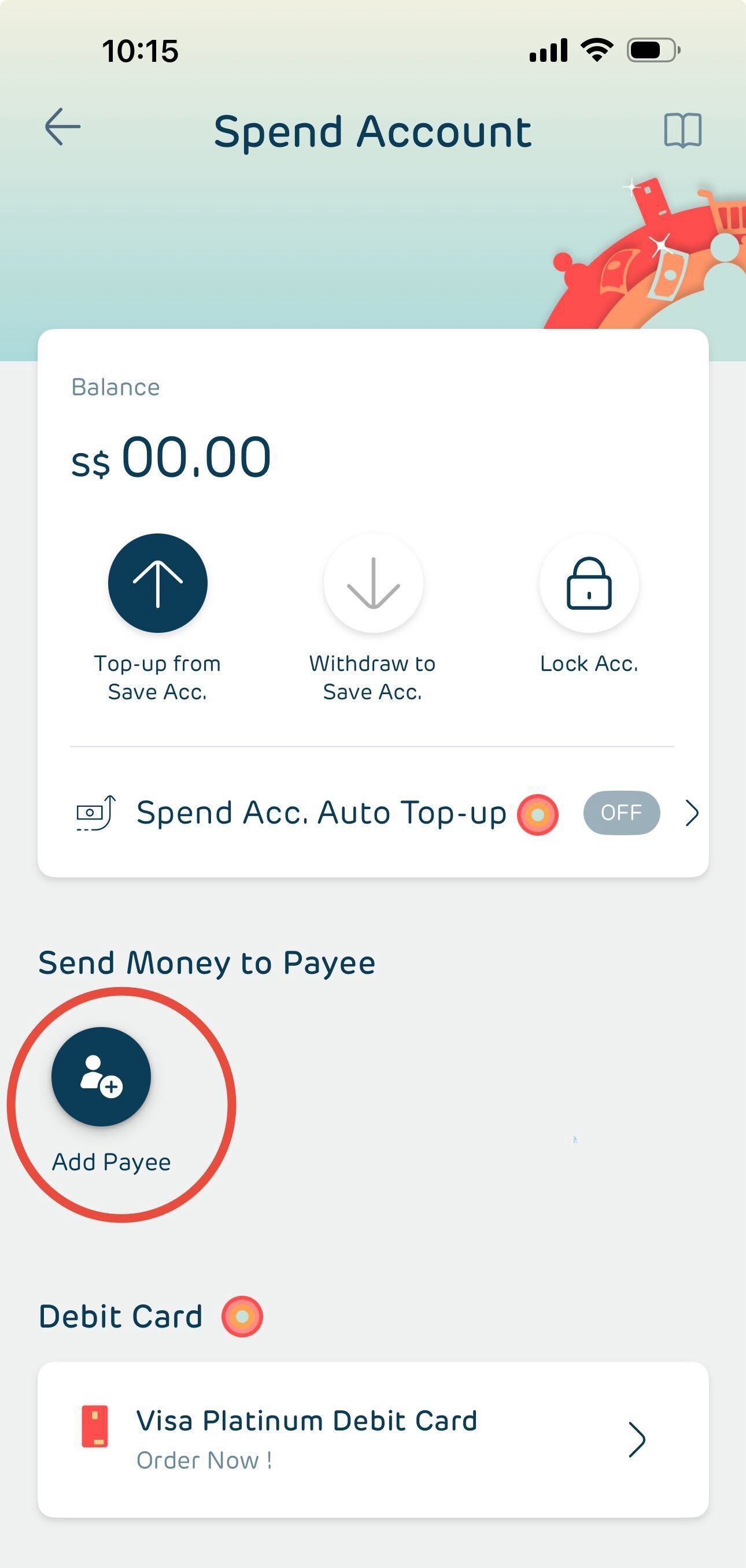Toggle Spend Acc. Auto Top-up switch
The width and height of the screenshot is (746, 1568).
pyautogui.click(x=621, y=813)
